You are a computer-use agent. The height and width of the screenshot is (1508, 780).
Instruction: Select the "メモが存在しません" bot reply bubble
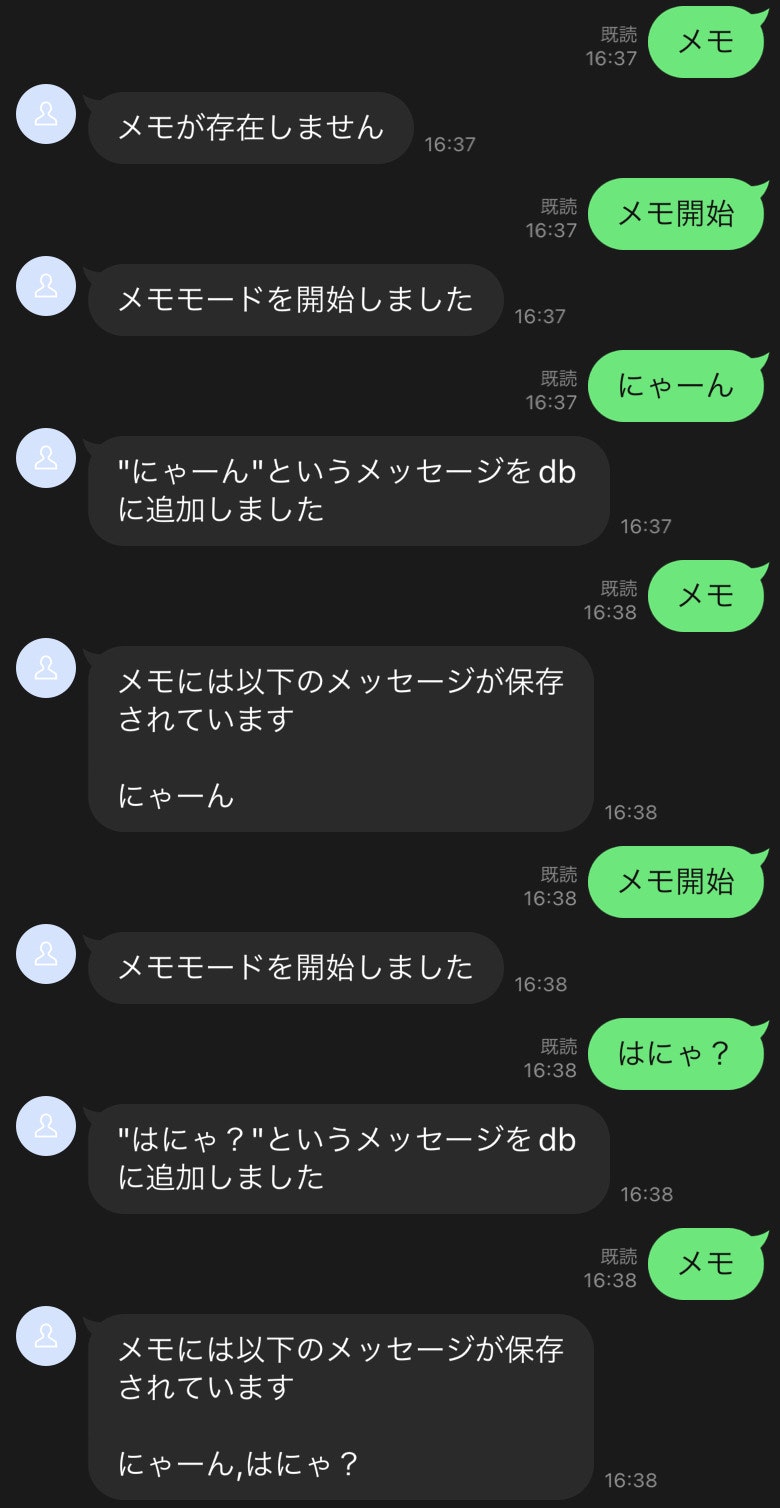coord(249,127)
